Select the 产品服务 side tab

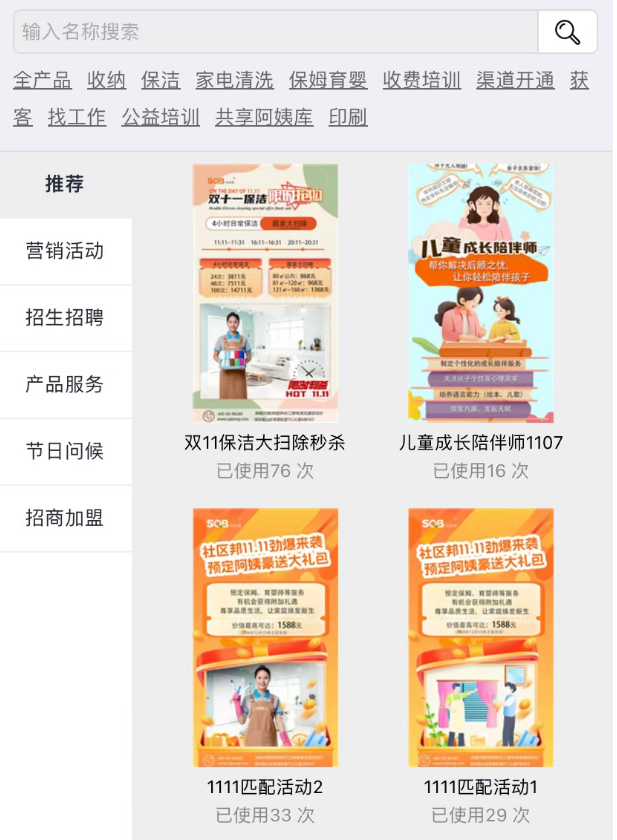(65, 385)
